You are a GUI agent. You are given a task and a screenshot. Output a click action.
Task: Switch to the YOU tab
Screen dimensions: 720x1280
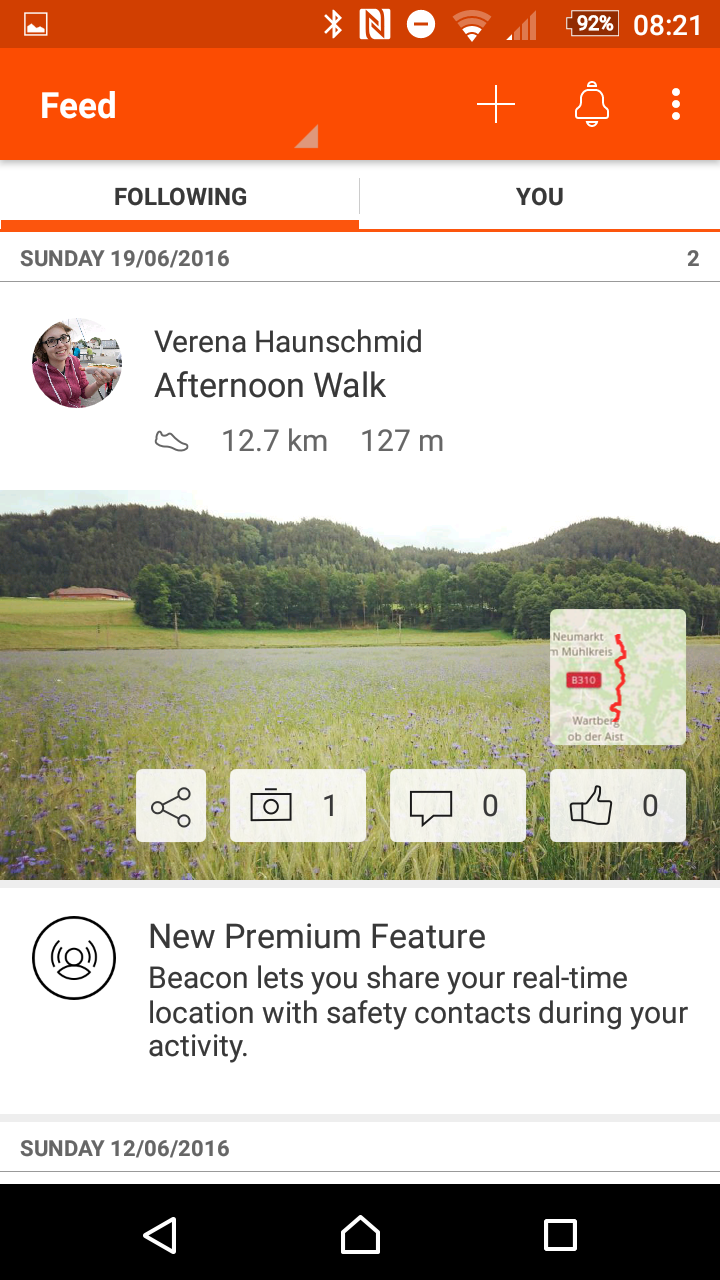click(x=540, y=197)
